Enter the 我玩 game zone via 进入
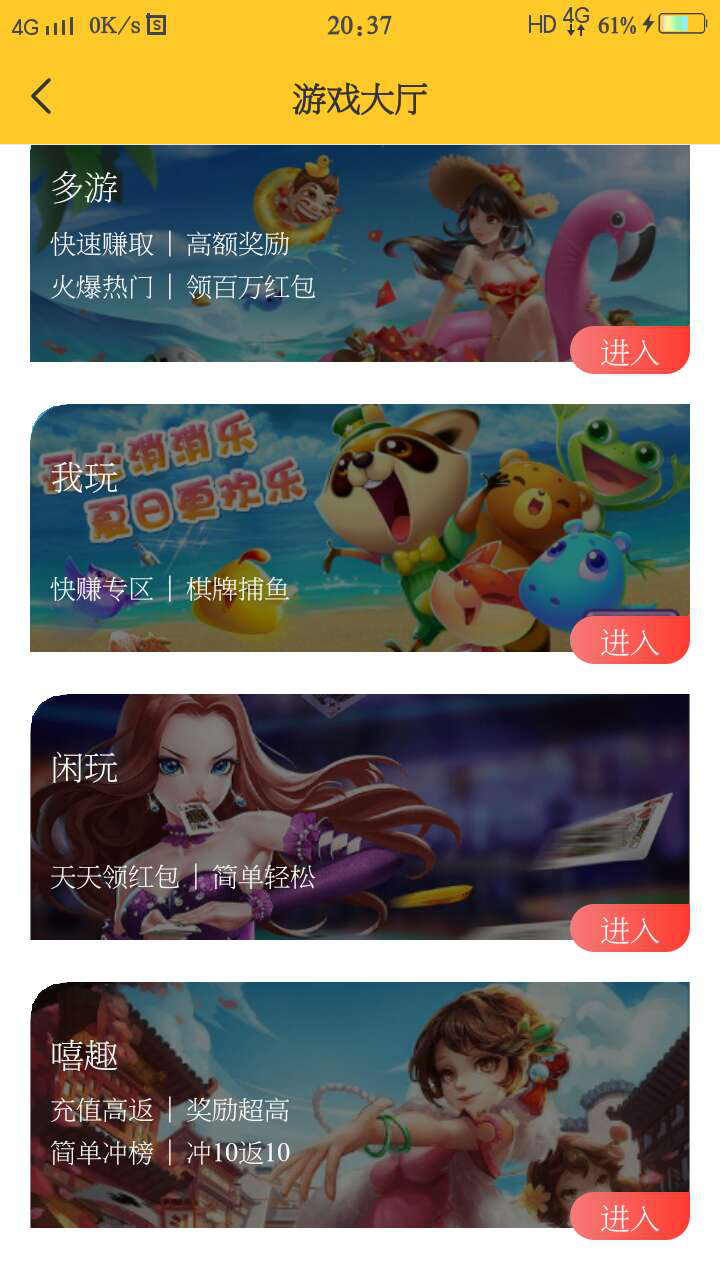Image resolution: width=720 pixels, height=1280 pixels. 629,641
